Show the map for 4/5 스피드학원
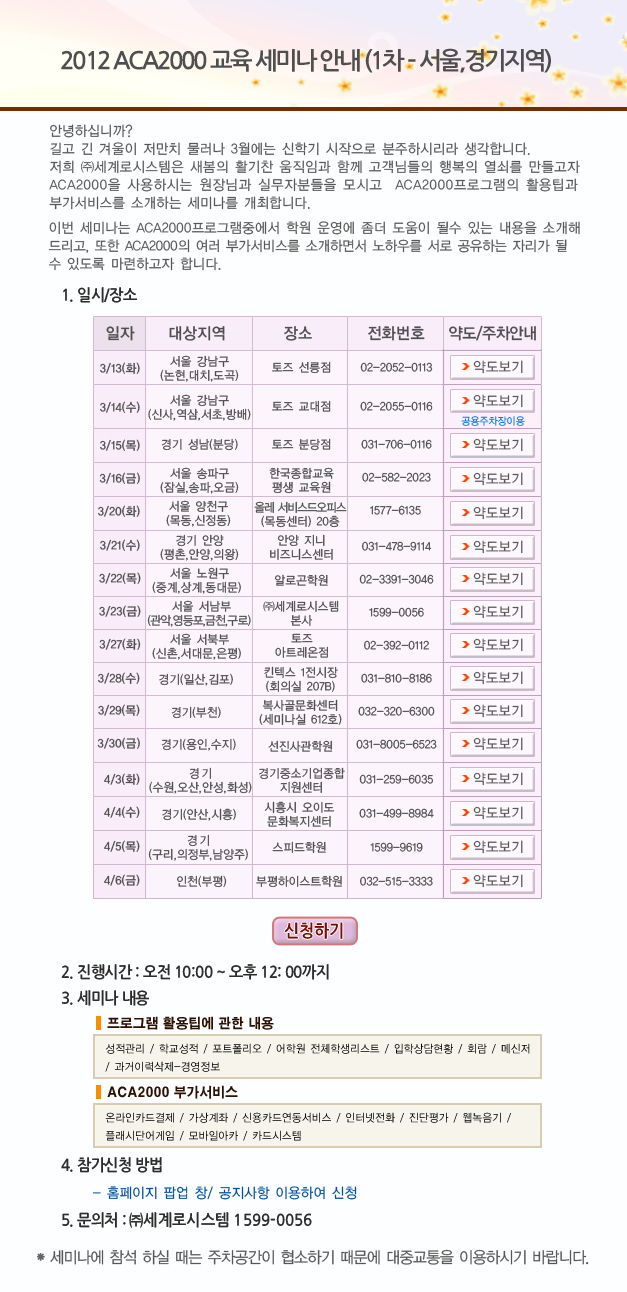This screenshot has width=627, height=1292. 492,846
